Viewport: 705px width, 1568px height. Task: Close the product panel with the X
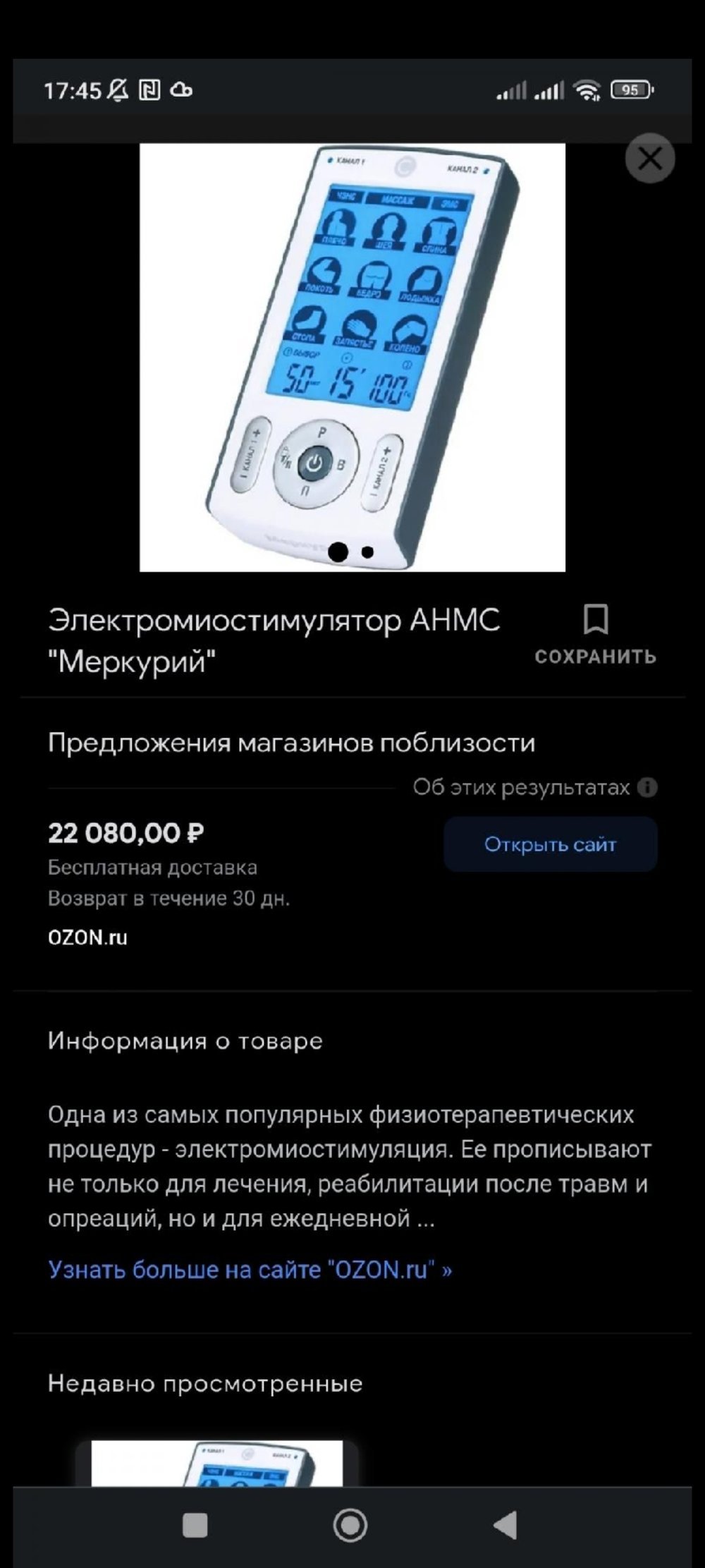[x=649, y=159]
